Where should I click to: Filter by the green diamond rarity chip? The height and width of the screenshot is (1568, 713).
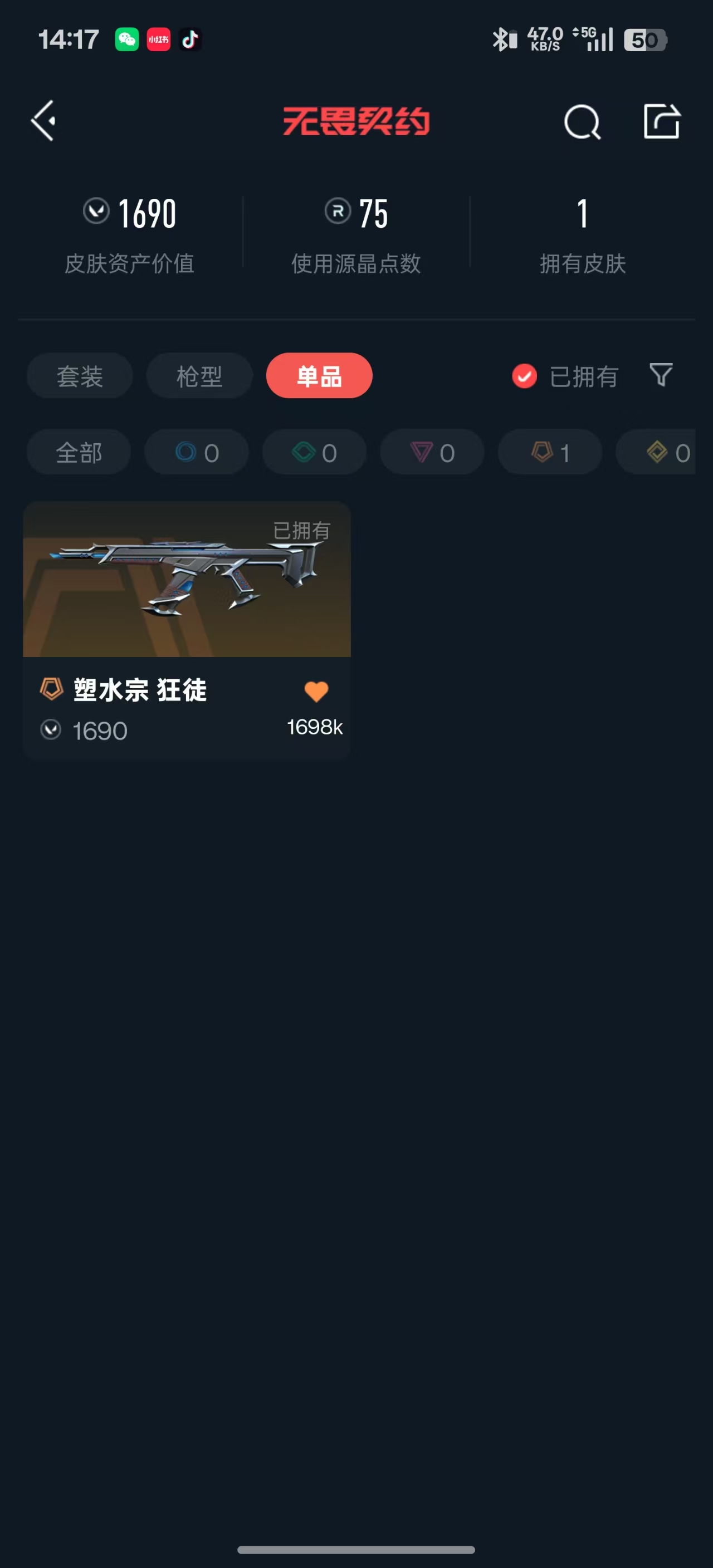tap(314, 452)
